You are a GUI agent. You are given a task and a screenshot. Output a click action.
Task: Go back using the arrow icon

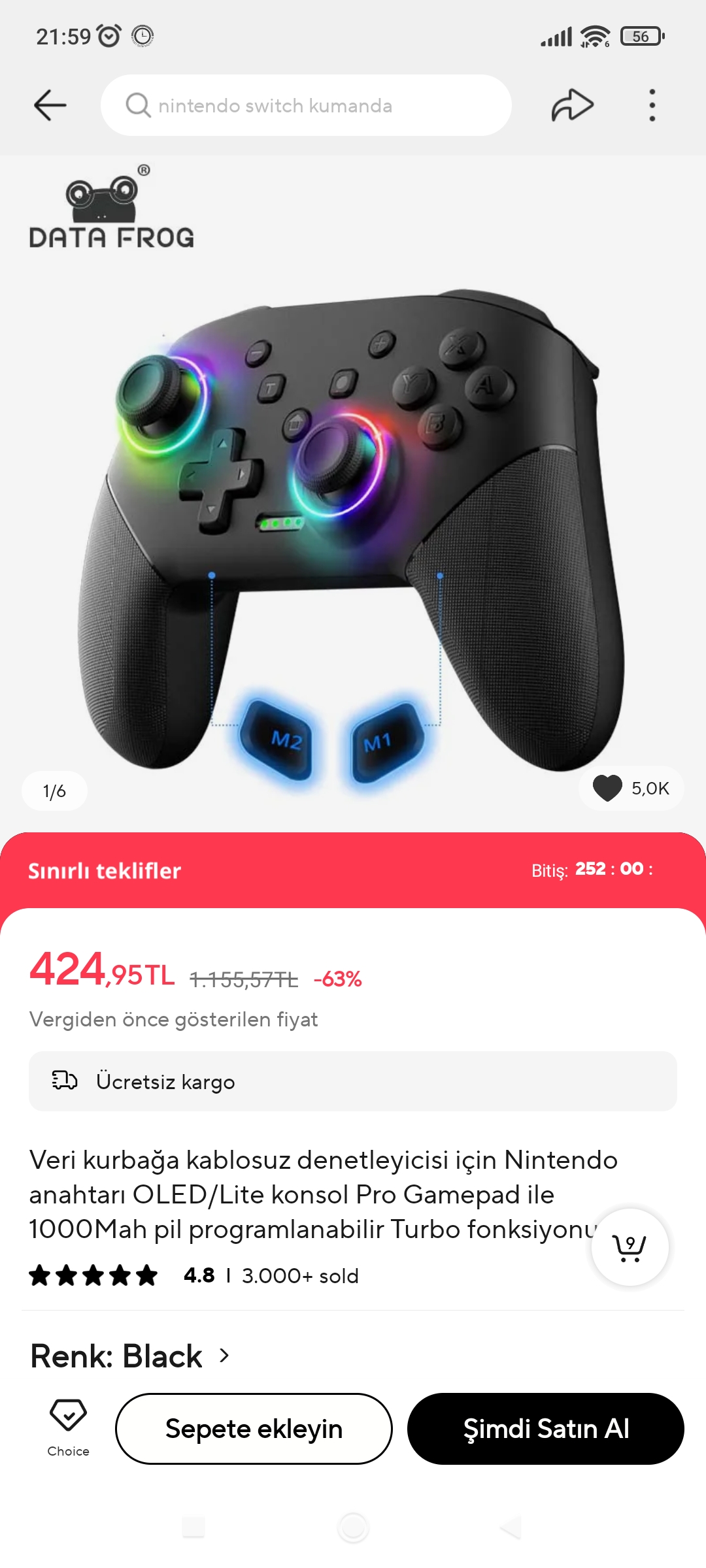(x=50, y=105)
